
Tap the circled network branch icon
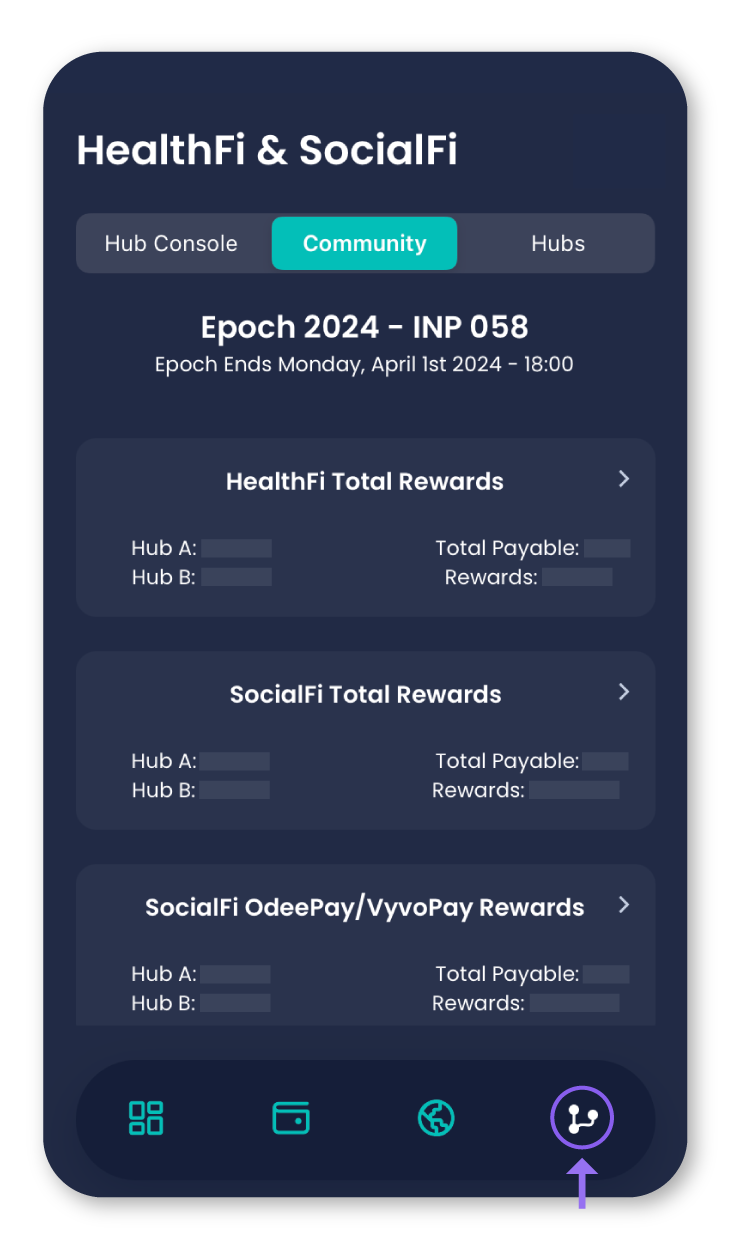(581, 1117)
